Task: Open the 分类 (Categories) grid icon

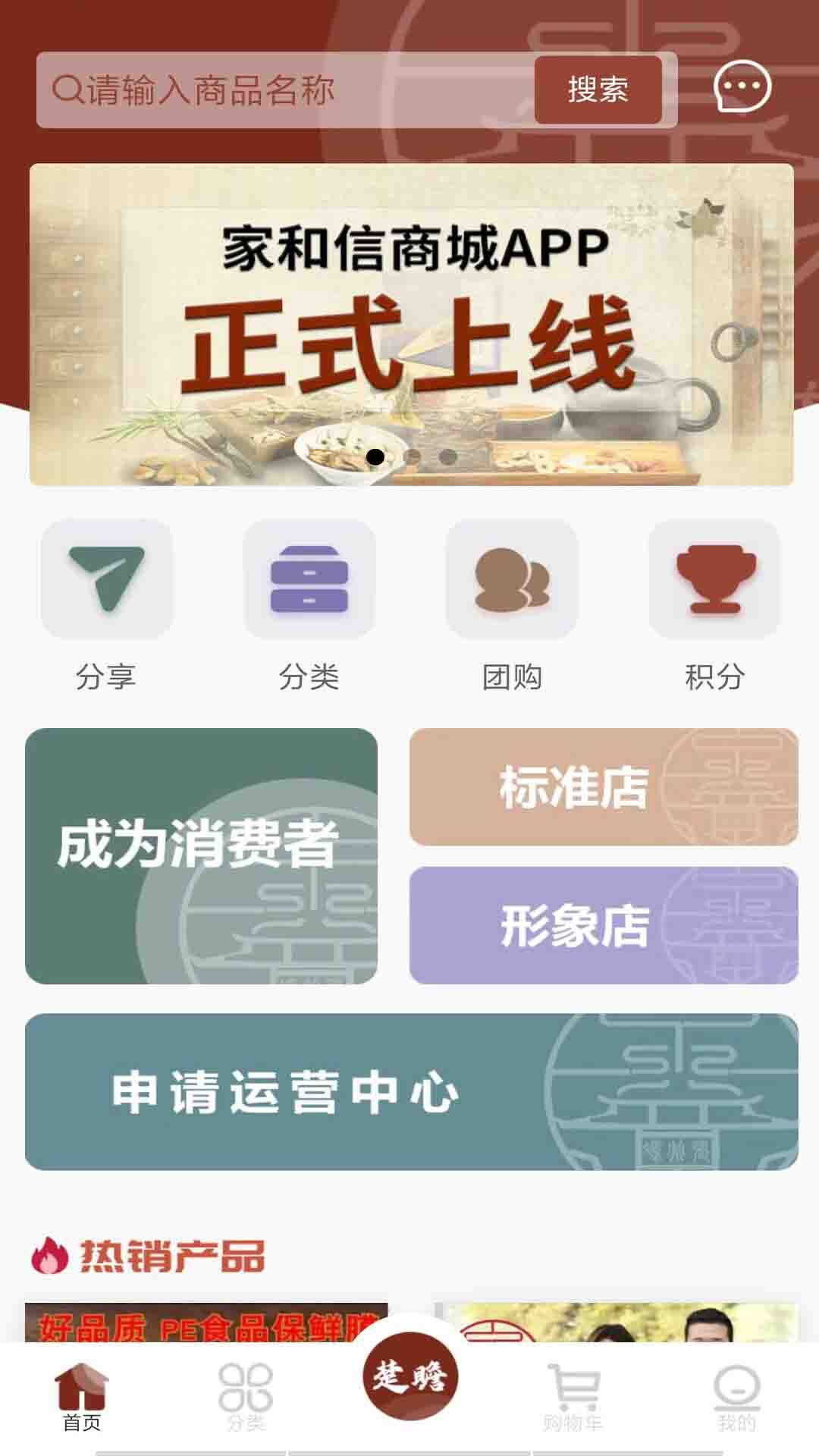Action: click(x=309, y=579)
